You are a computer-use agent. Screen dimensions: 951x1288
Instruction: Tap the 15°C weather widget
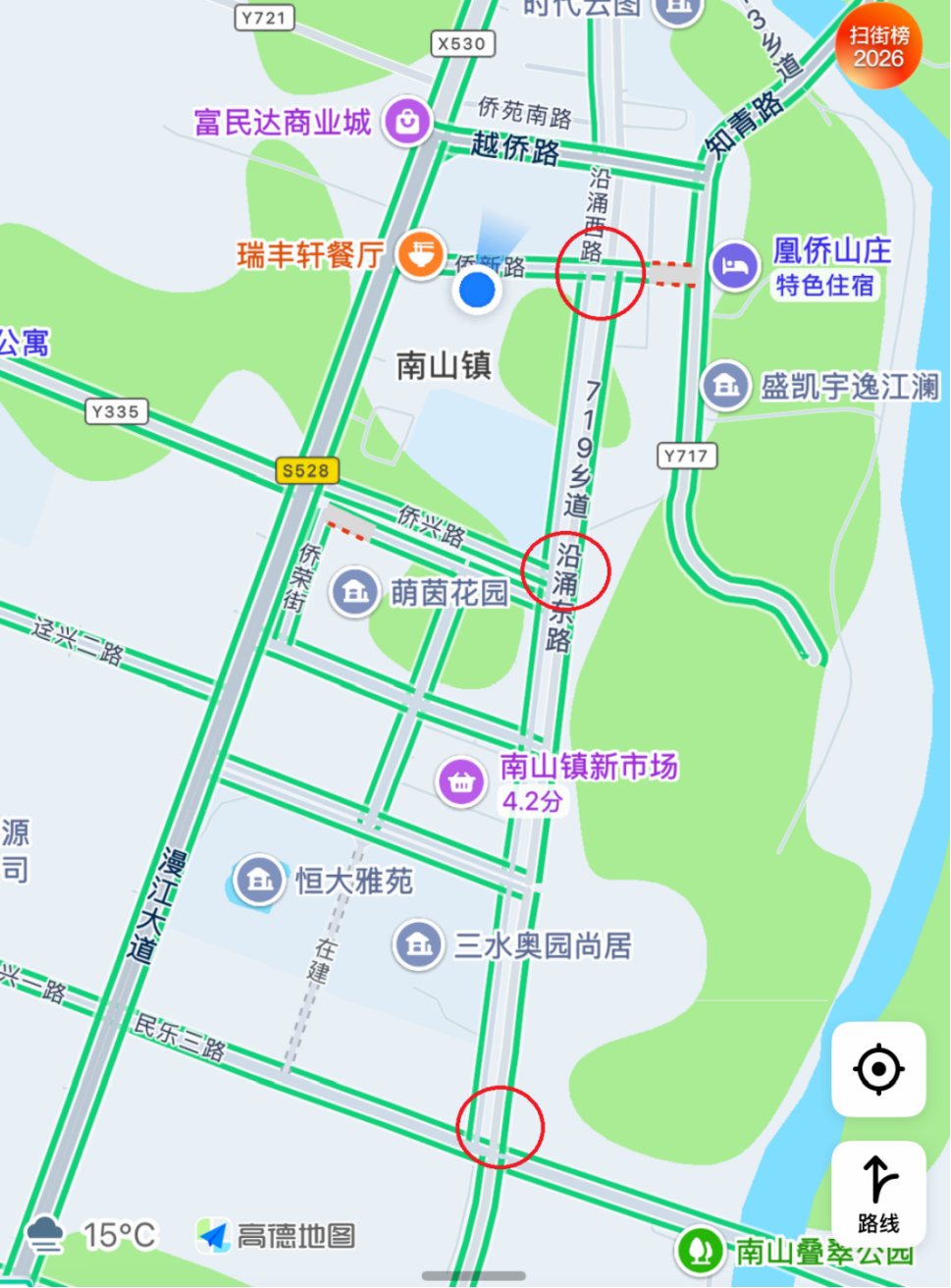93,1234
